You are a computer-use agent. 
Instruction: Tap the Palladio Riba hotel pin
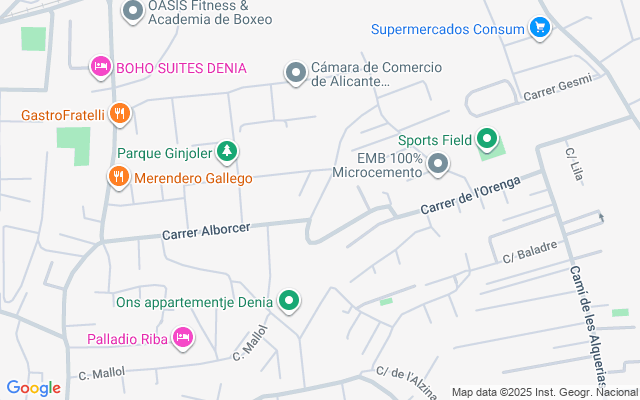[182, 340]
